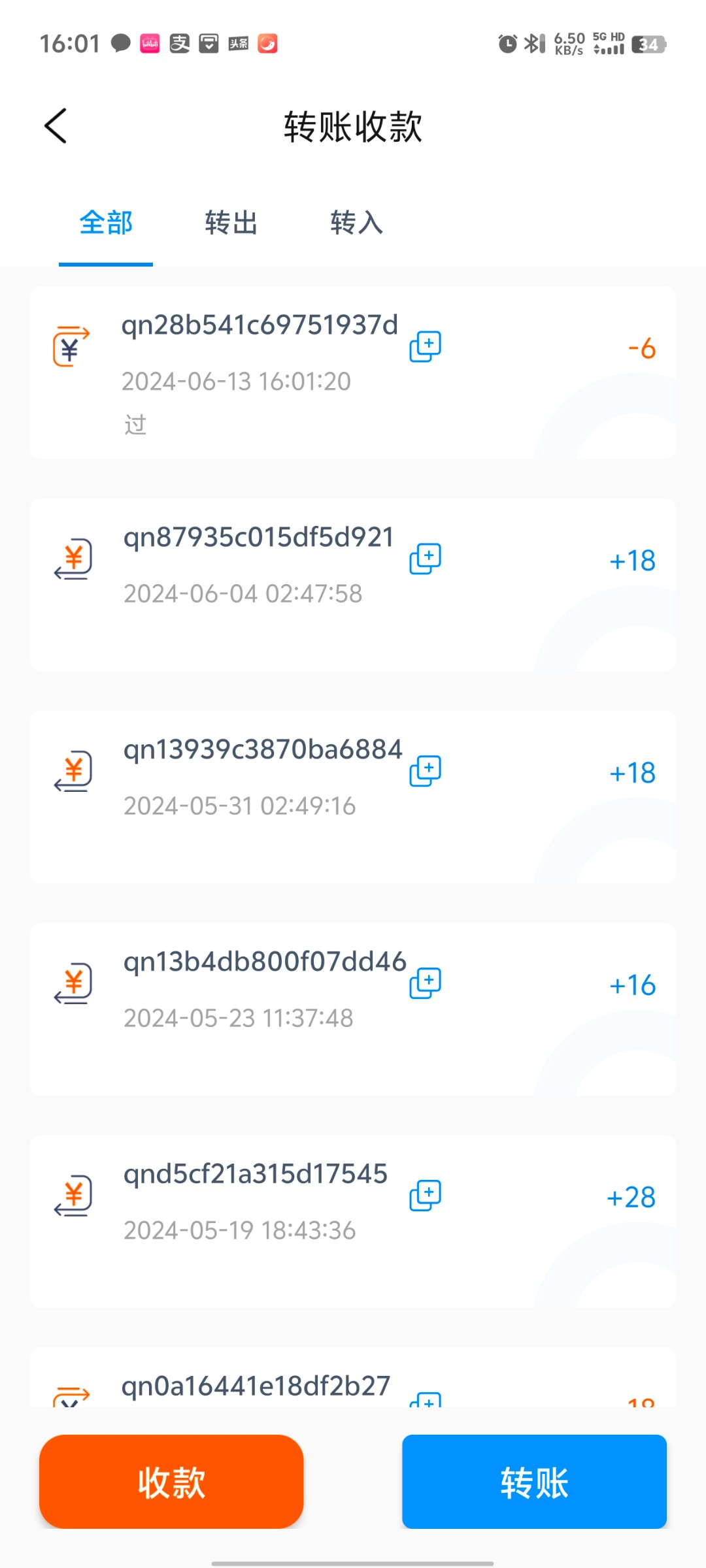Switch to the 转出 tab
The image size is (706, 1568).
[231, 223]
